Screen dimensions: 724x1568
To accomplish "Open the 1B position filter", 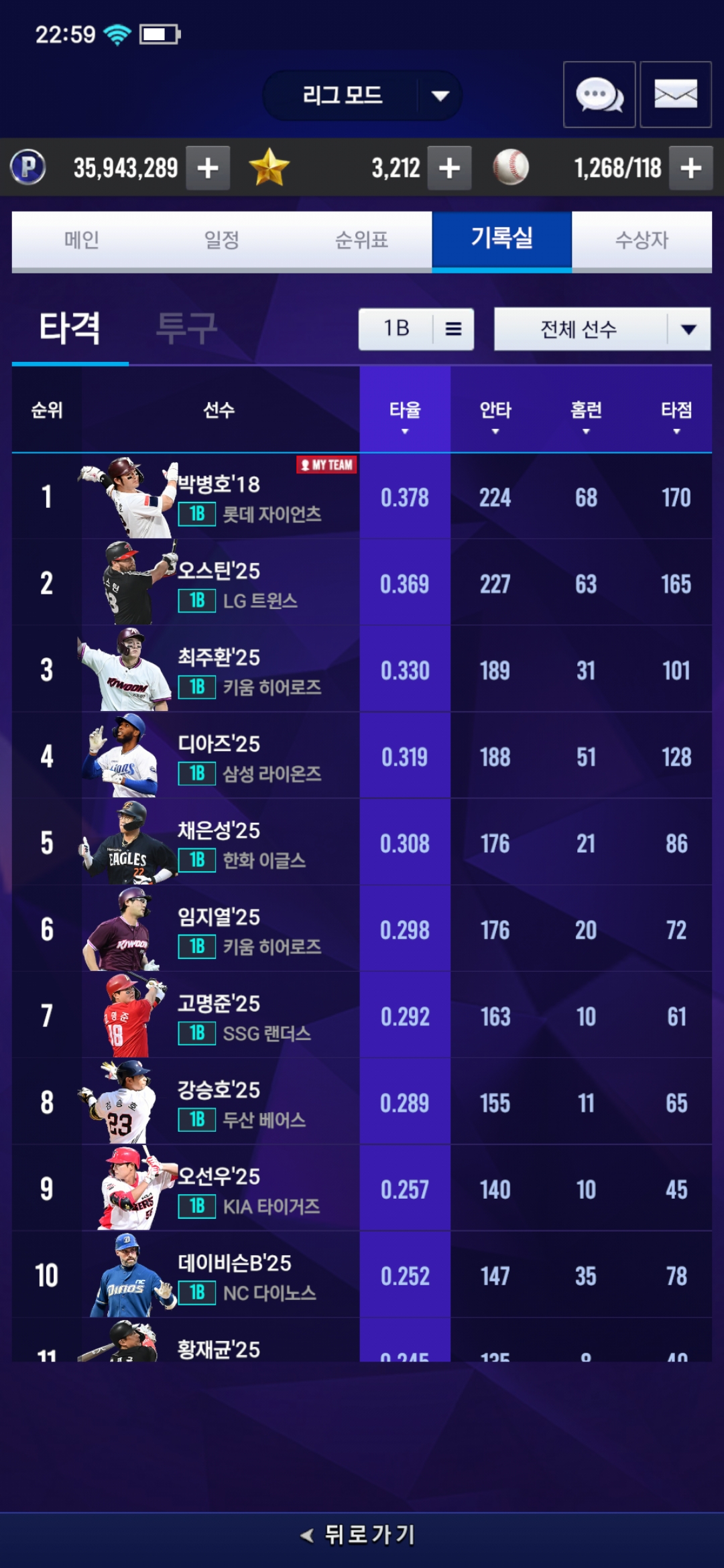I will (416, 329).
